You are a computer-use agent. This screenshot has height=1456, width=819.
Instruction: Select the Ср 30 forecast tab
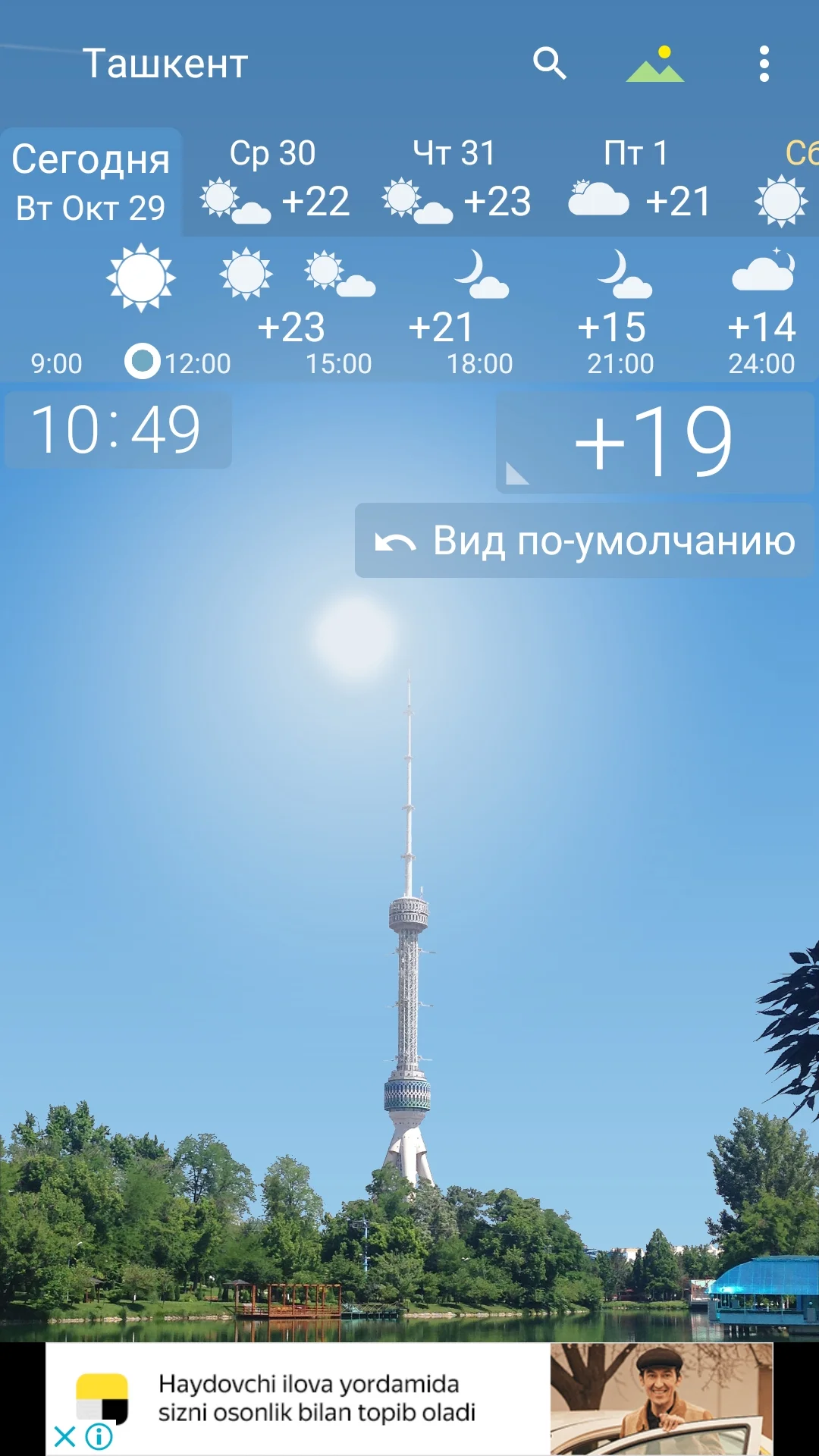coord(273,174)
